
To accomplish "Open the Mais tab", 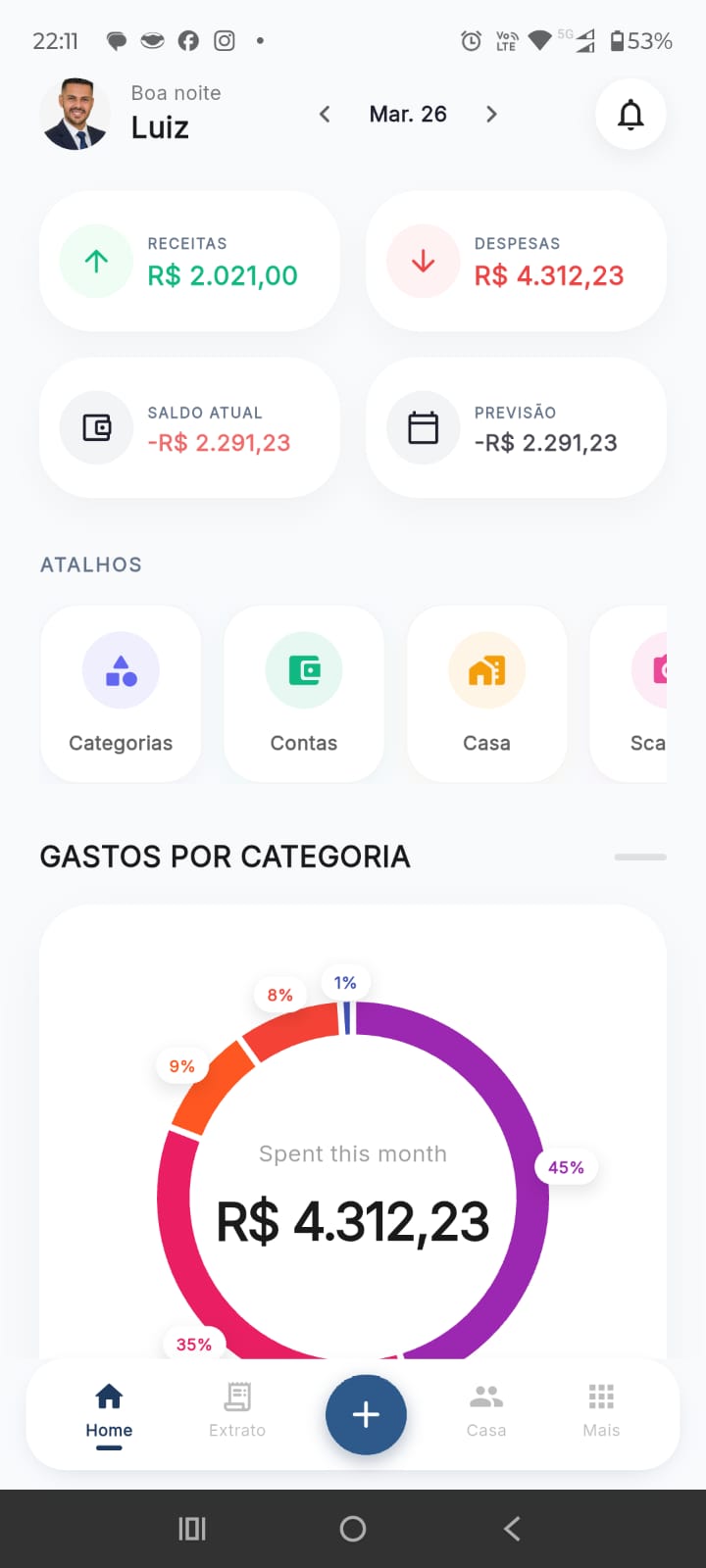I will pos(601,1411).
